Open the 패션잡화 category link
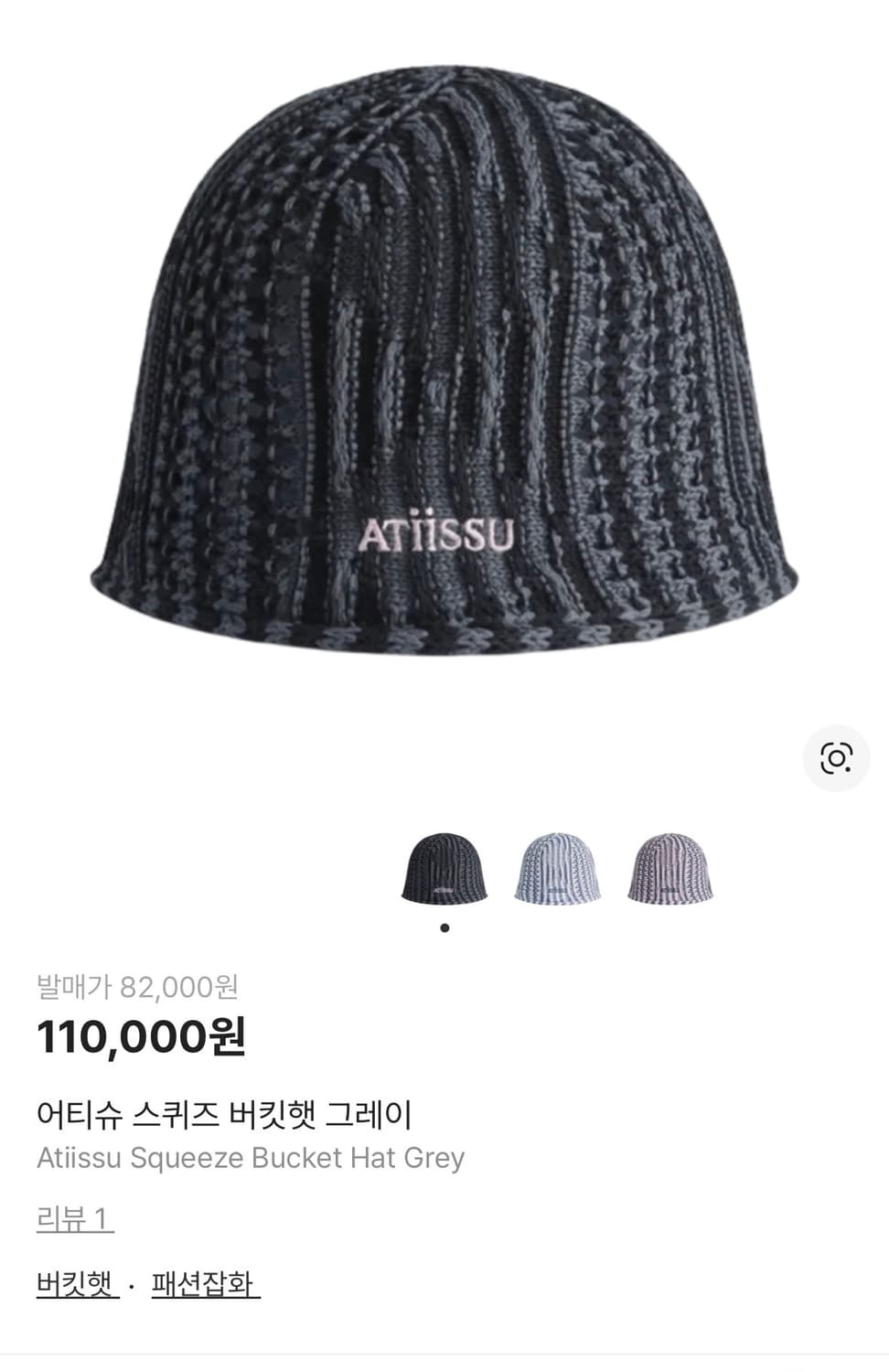 click(203, 1282)
